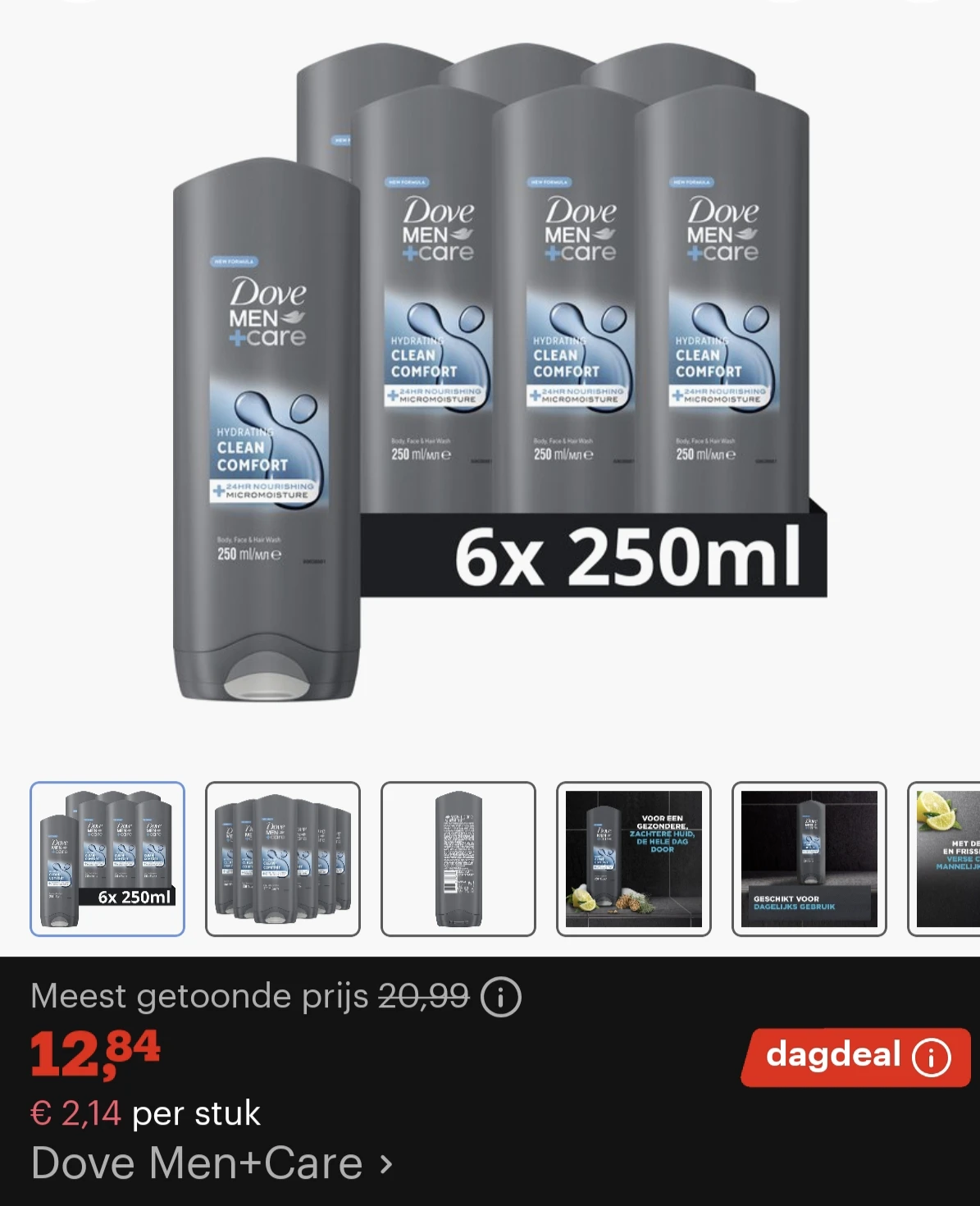
Task: Show info about the dagdeal badge
Action: pos(932,1057)
